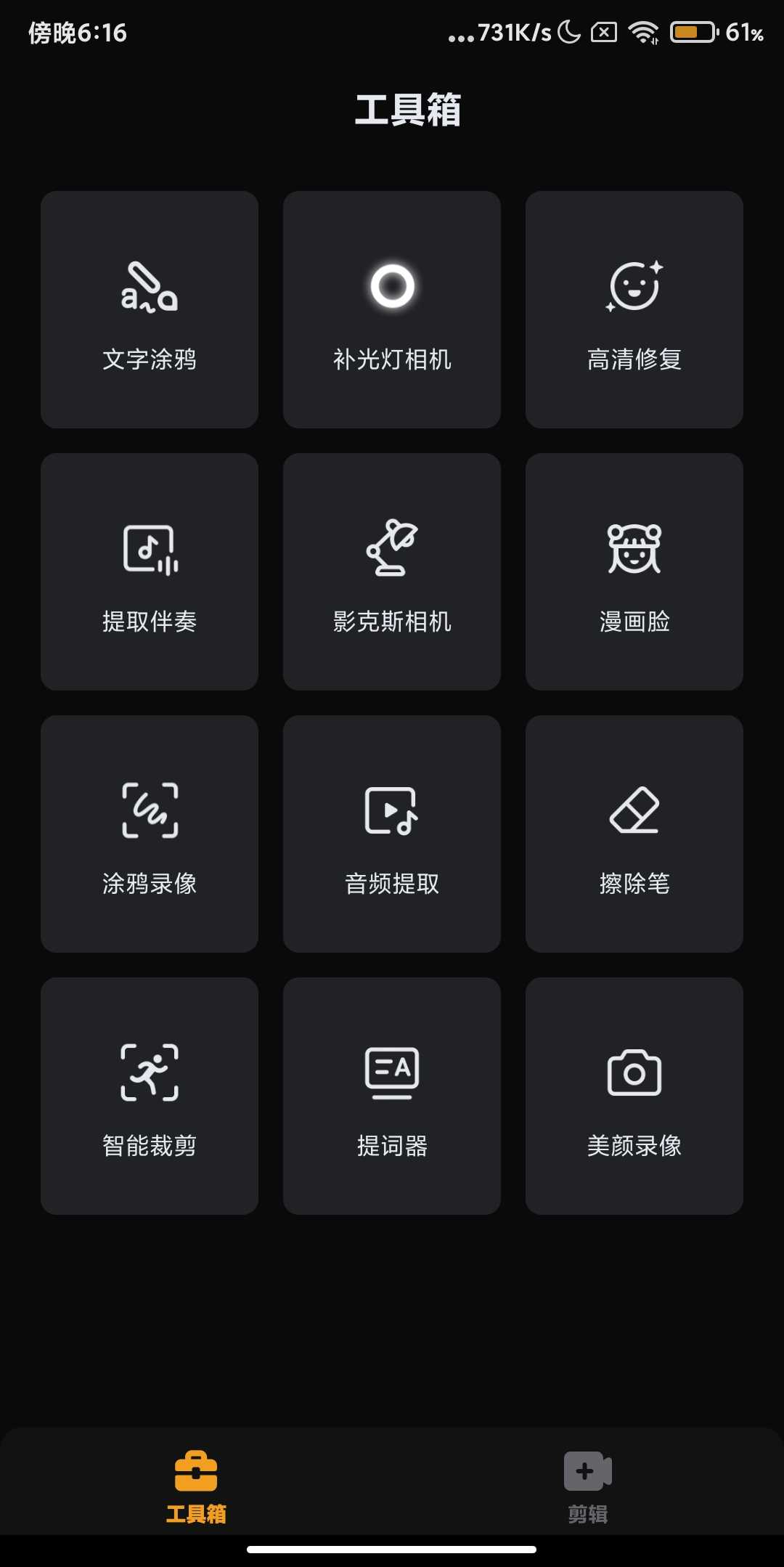This screenshot has width=784, height=1567.
Task: Open the 文字涂鸦 tool
Action: tap(150, 310)
